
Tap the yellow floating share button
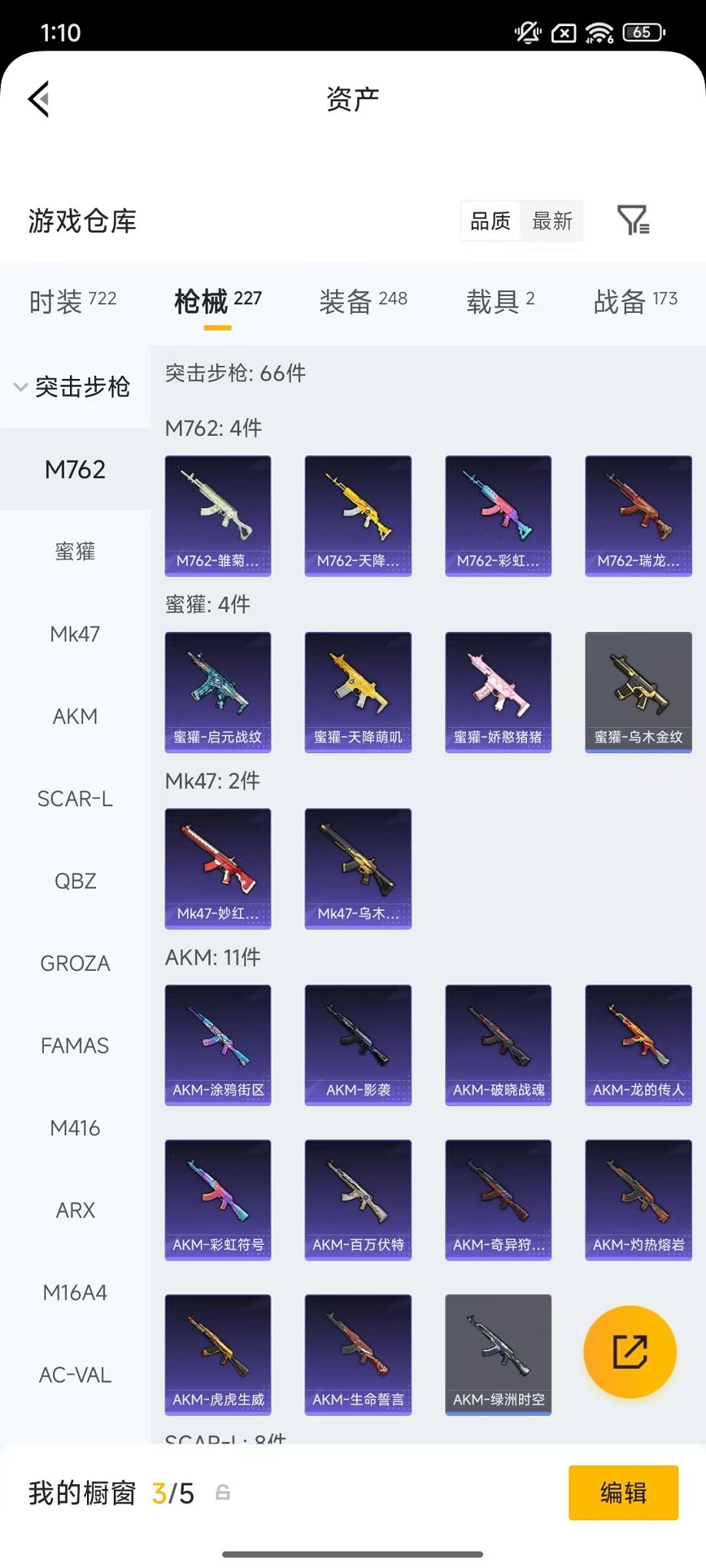tap(630, 1351)
